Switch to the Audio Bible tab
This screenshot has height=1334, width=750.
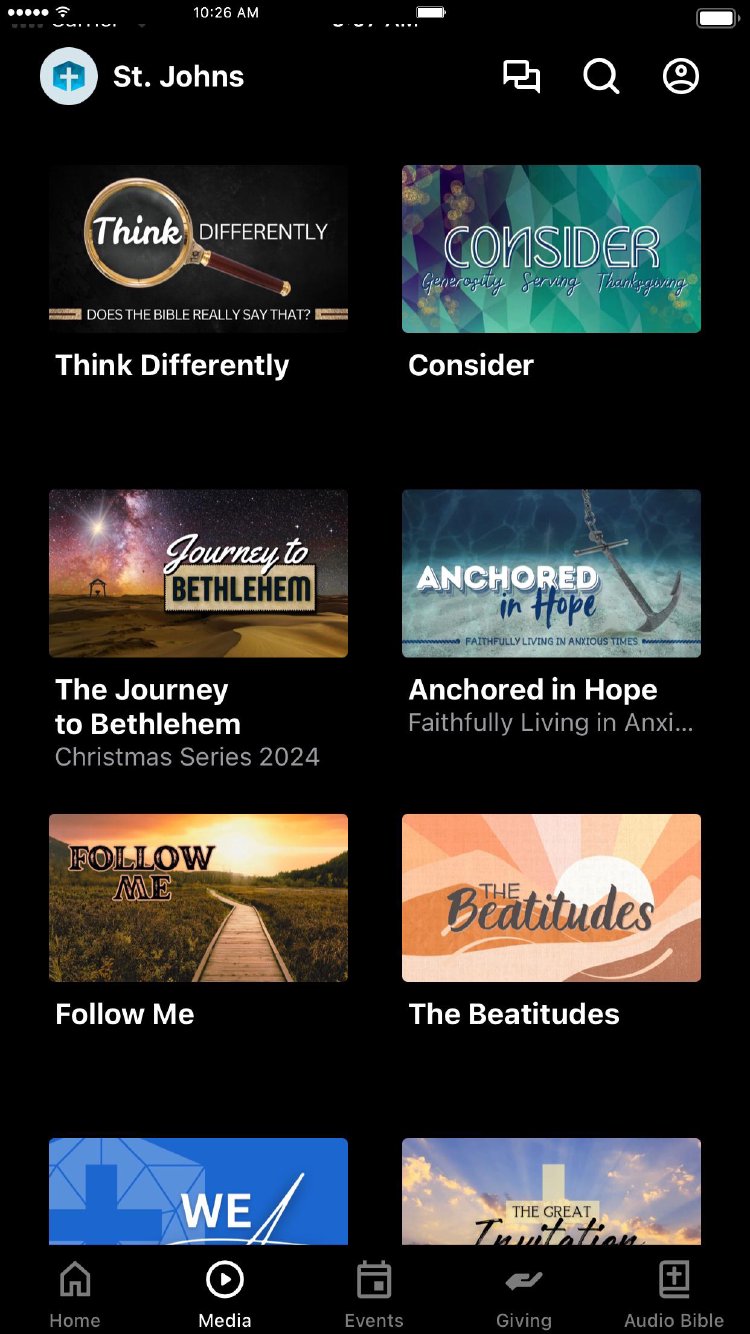[674, 1293]
